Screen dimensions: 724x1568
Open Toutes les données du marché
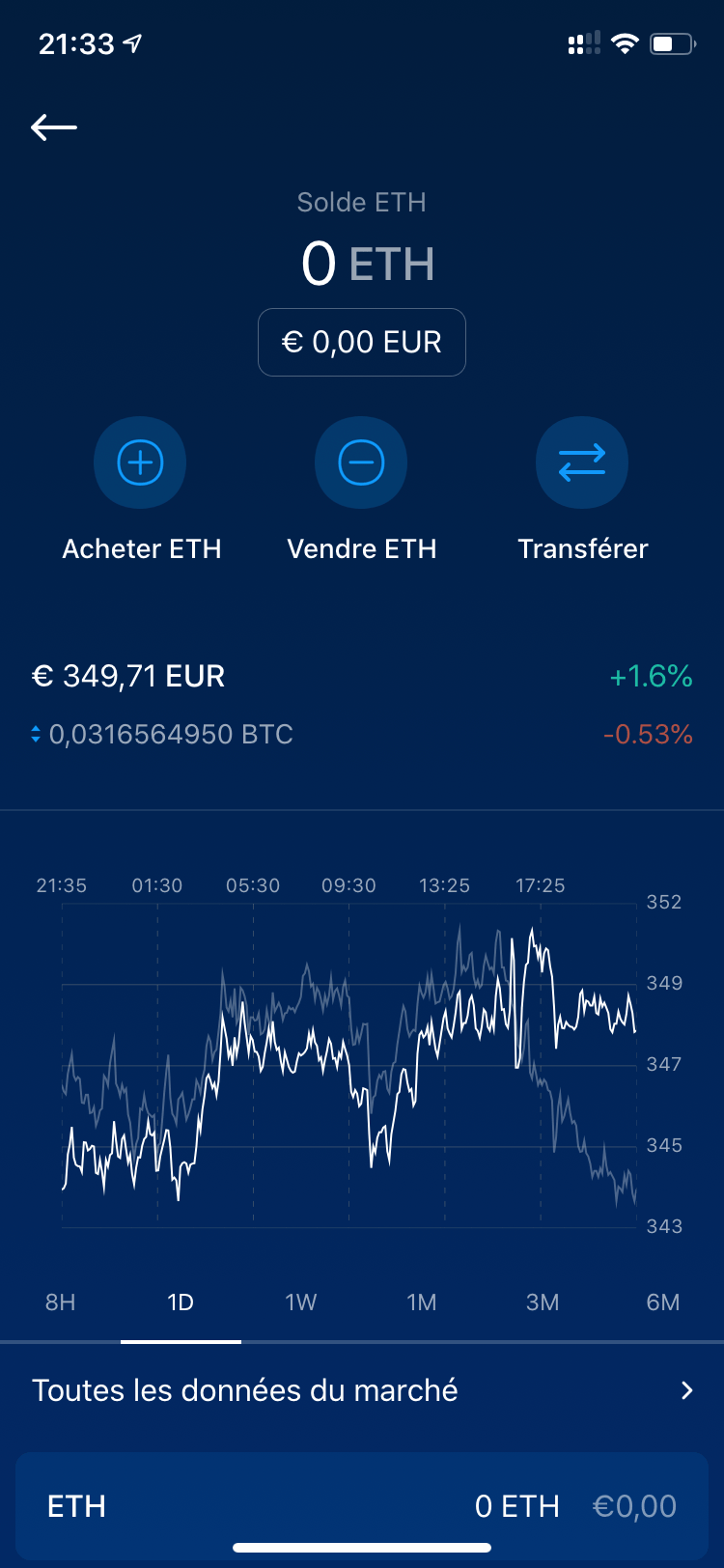point(362,1390)
